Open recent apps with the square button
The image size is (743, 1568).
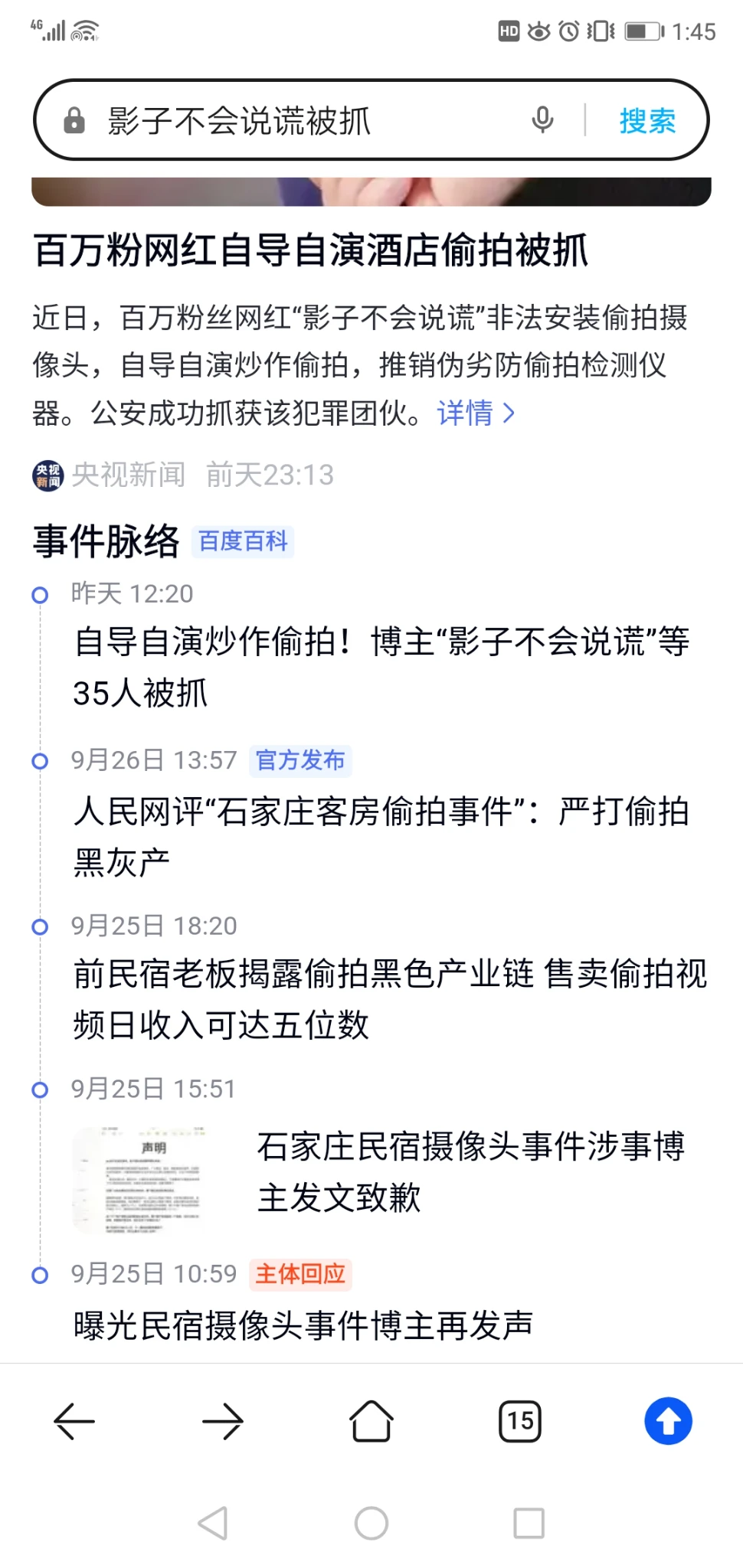(x=529, y=1523)
